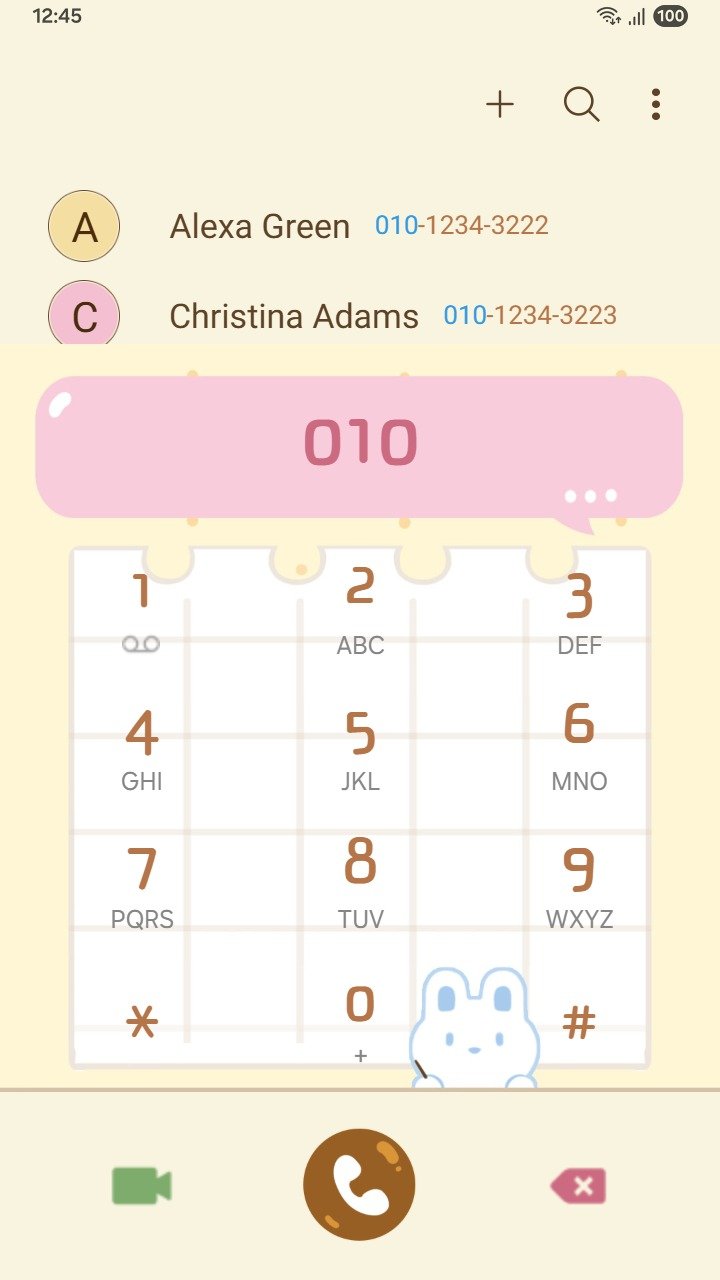
Task: Add a new contact with plus icon
Action: point(500,104)
